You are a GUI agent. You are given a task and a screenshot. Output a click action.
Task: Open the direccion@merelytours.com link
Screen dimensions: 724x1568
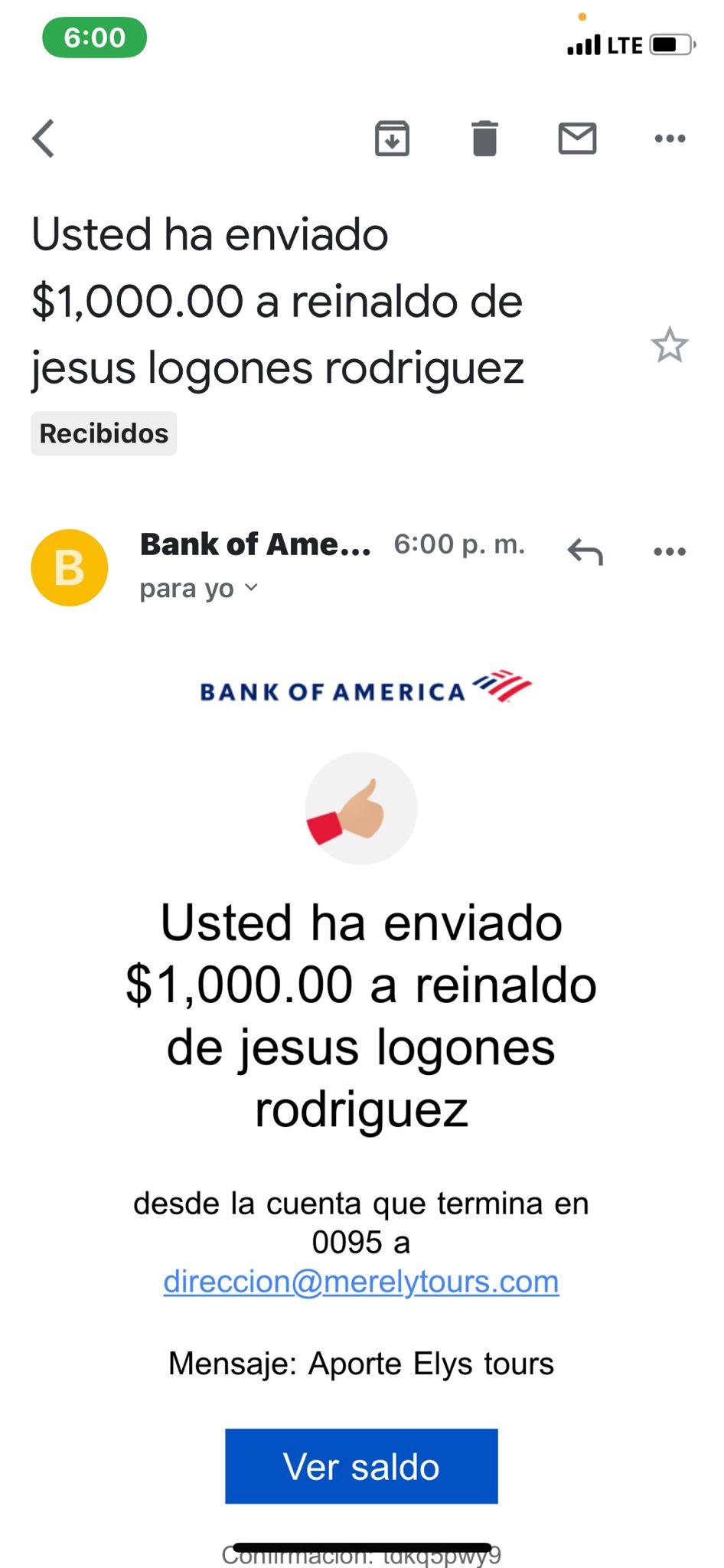coord(361,1281)
